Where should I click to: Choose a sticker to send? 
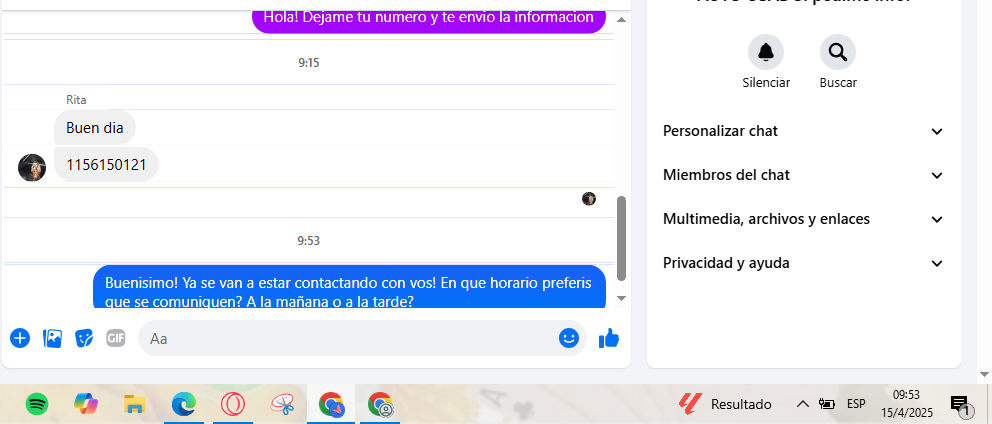click(85, 338)
